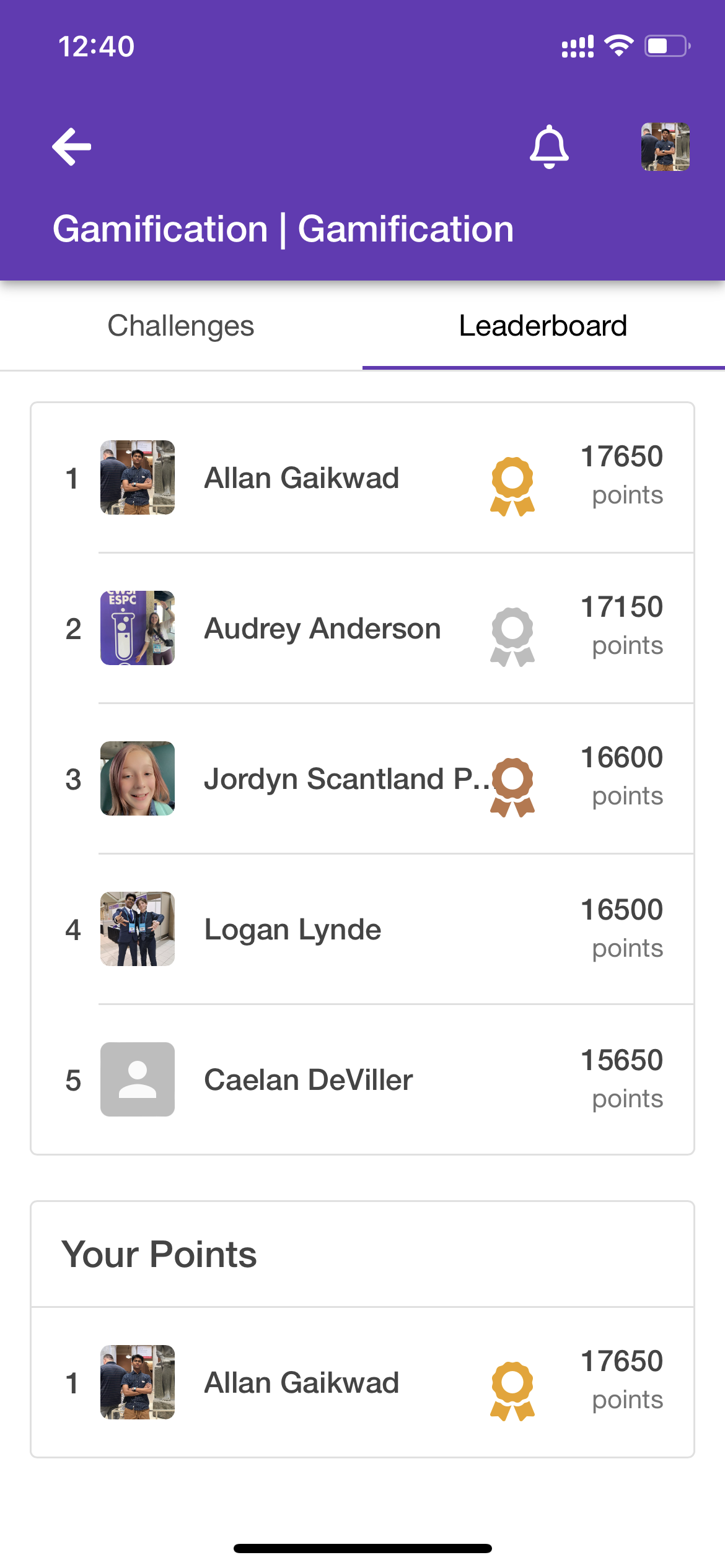The width and height of the screenshot is (725, 1568).
Task: Switch to the Challenges tab
Action: click(181, 326)
